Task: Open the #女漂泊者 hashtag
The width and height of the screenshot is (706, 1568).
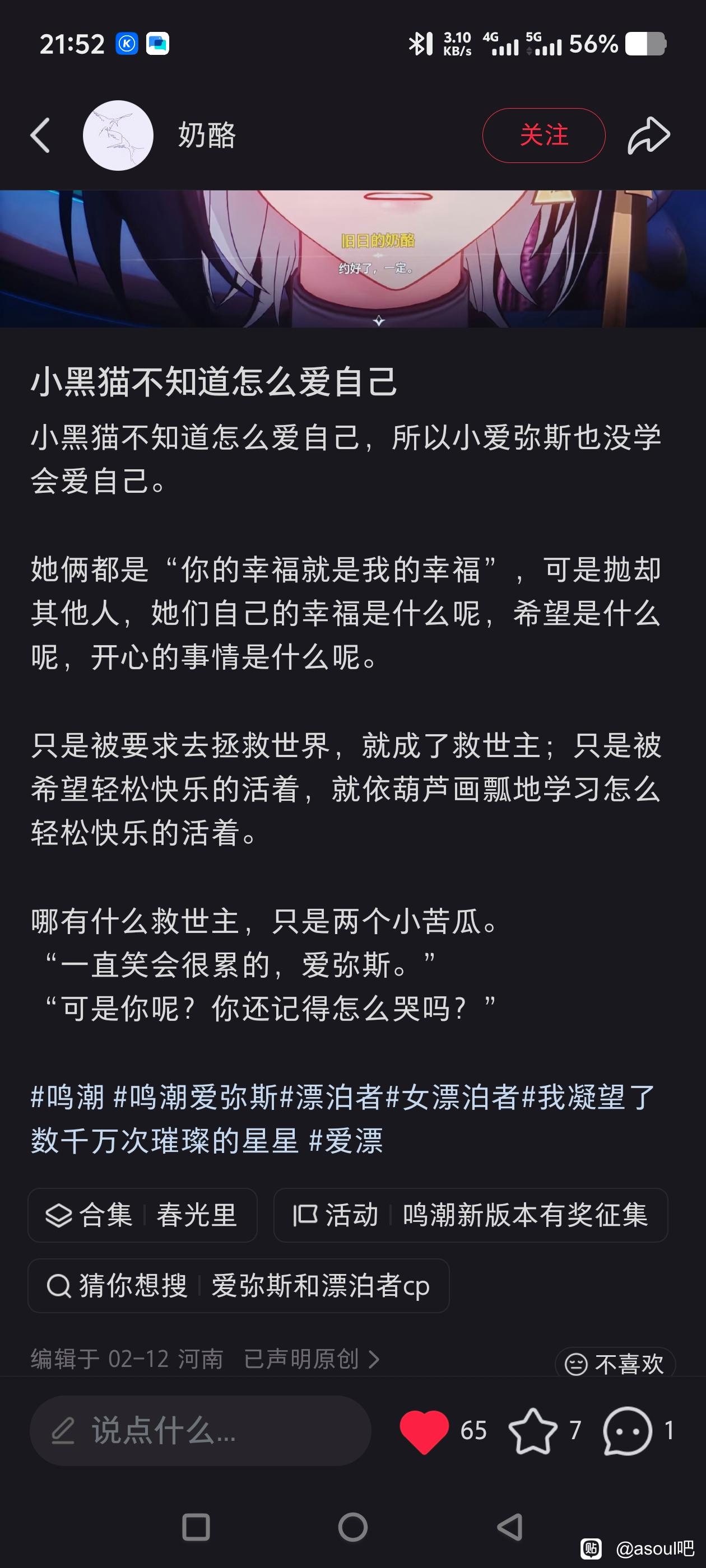Action: point(453,1097)
